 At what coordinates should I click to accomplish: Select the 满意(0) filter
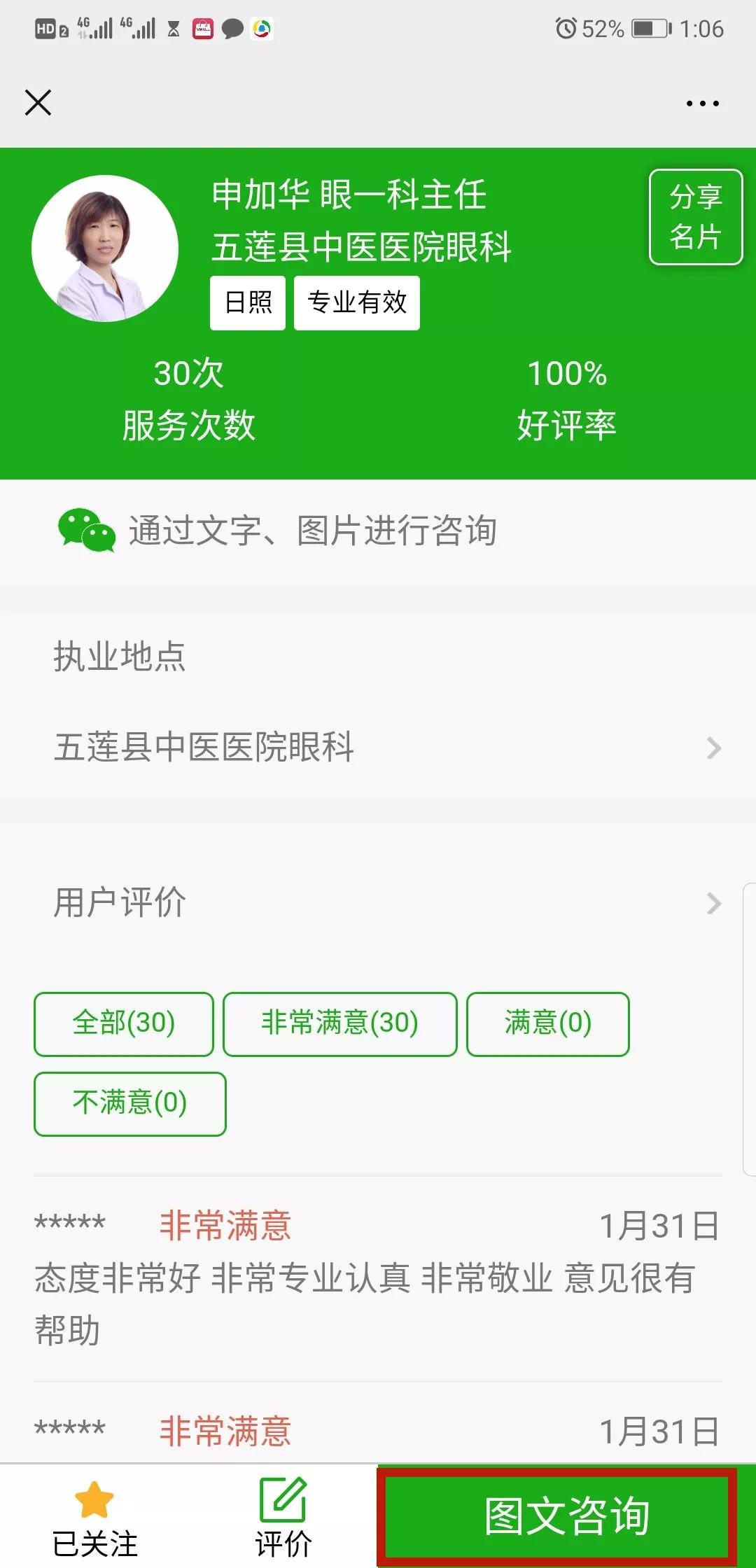(548, 1023)
